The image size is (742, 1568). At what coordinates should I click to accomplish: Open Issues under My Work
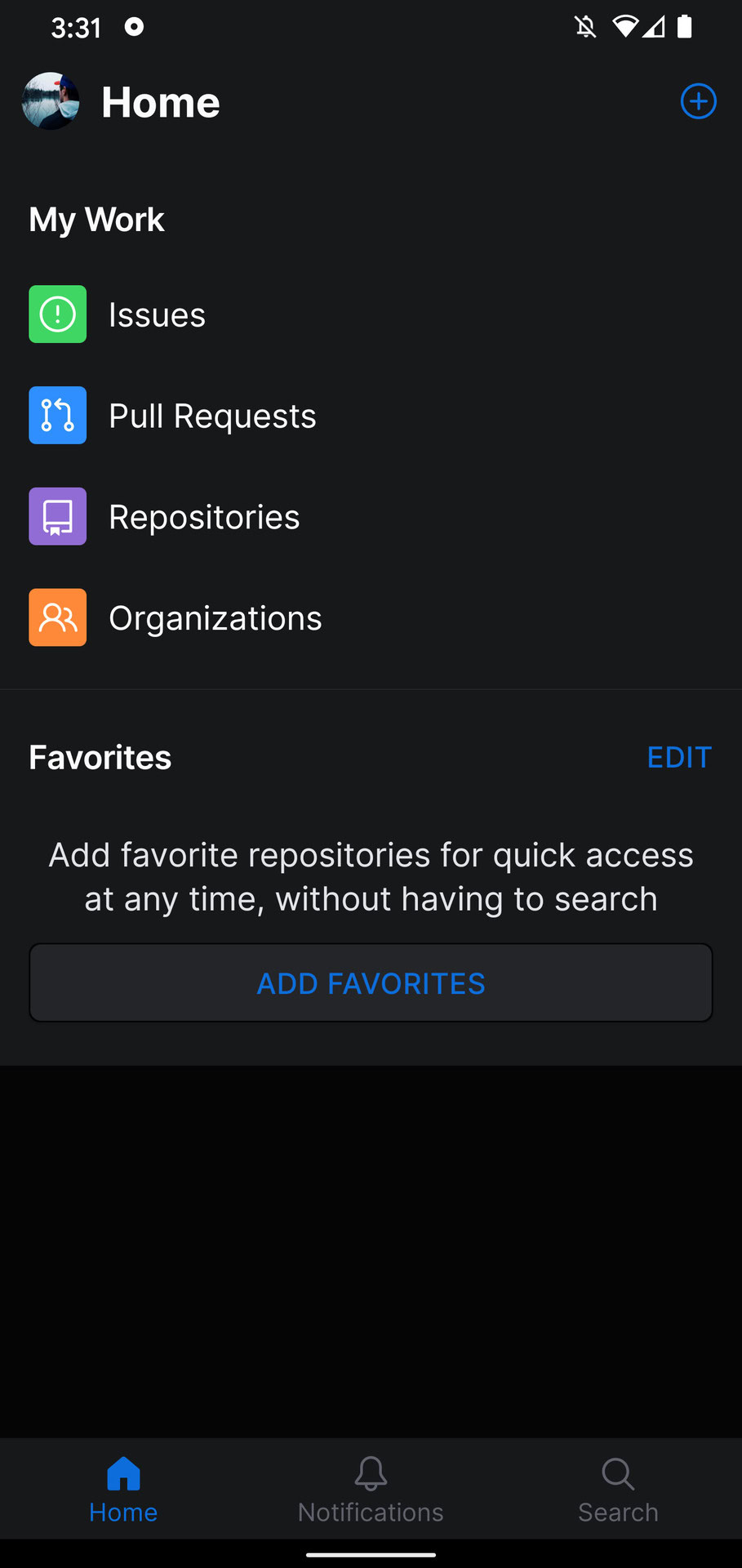[156, 314]
